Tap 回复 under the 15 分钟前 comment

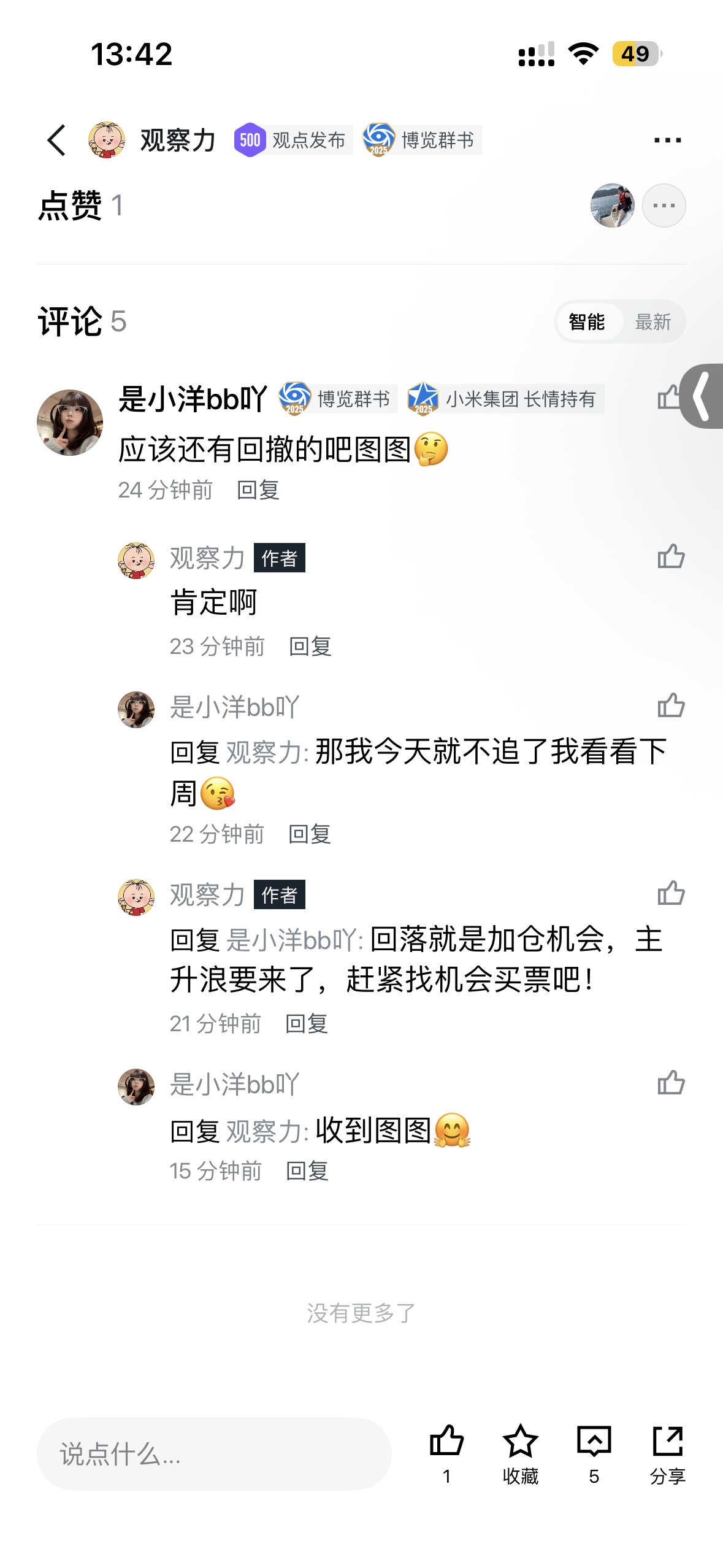(307, 1171)
